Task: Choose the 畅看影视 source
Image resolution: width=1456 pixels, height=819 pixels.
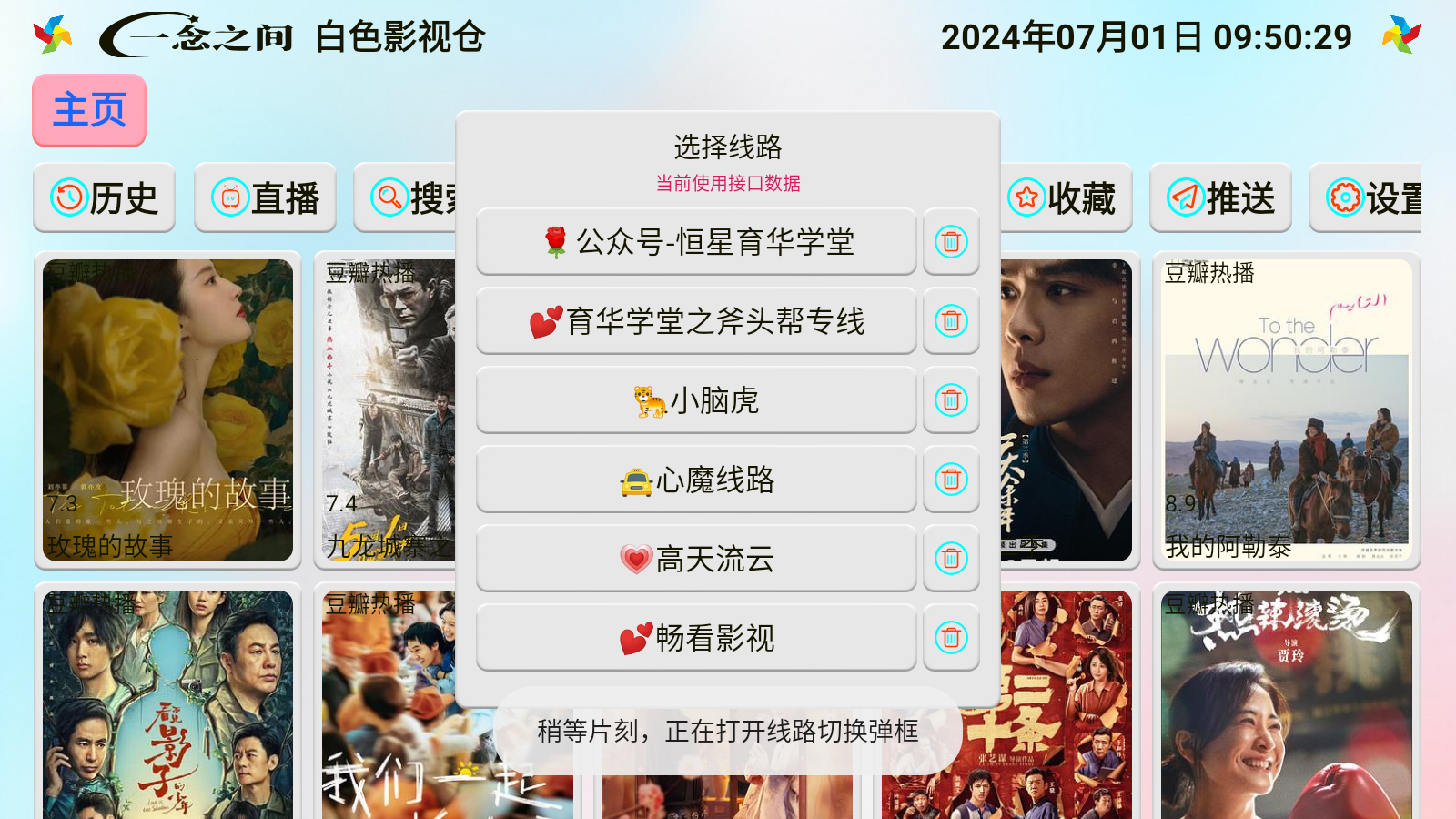Action: coord(696,638)
